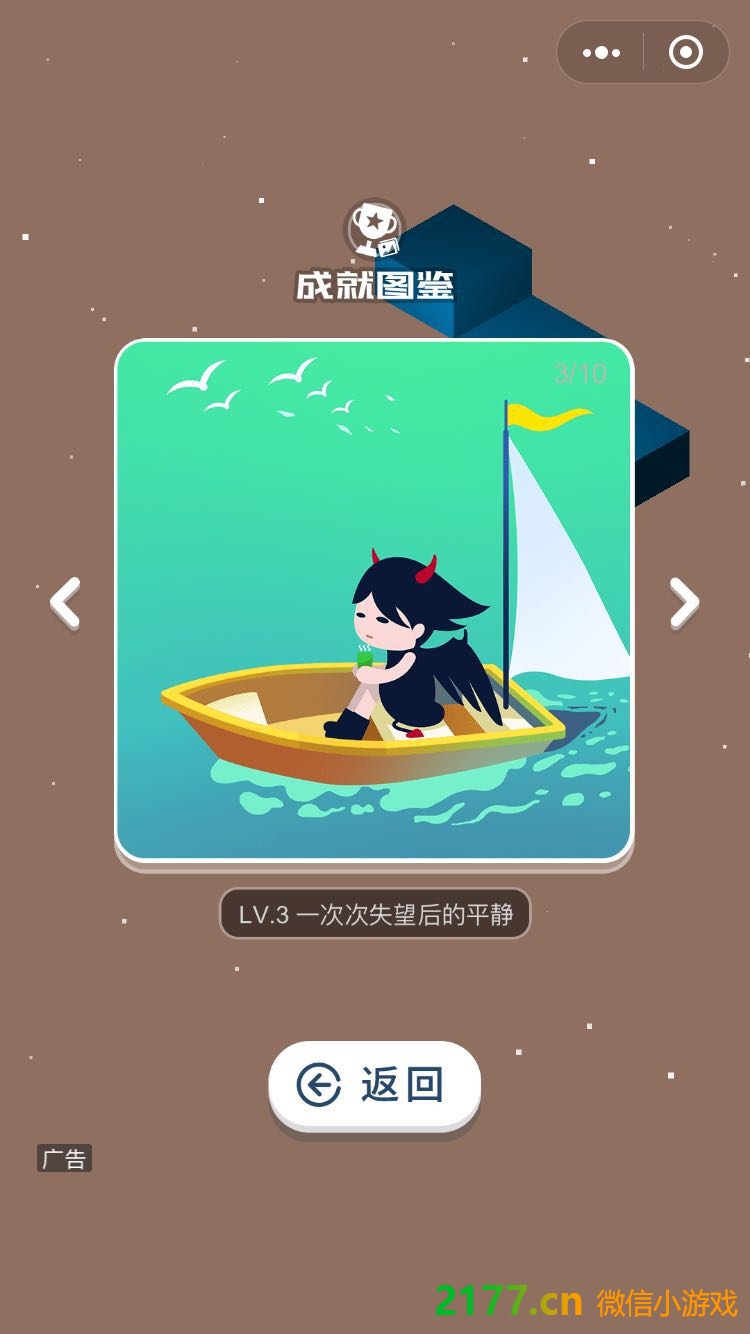Go to the next achievement card
The width and height of the screenshot is (750, 1334).
tap(684, 603)
